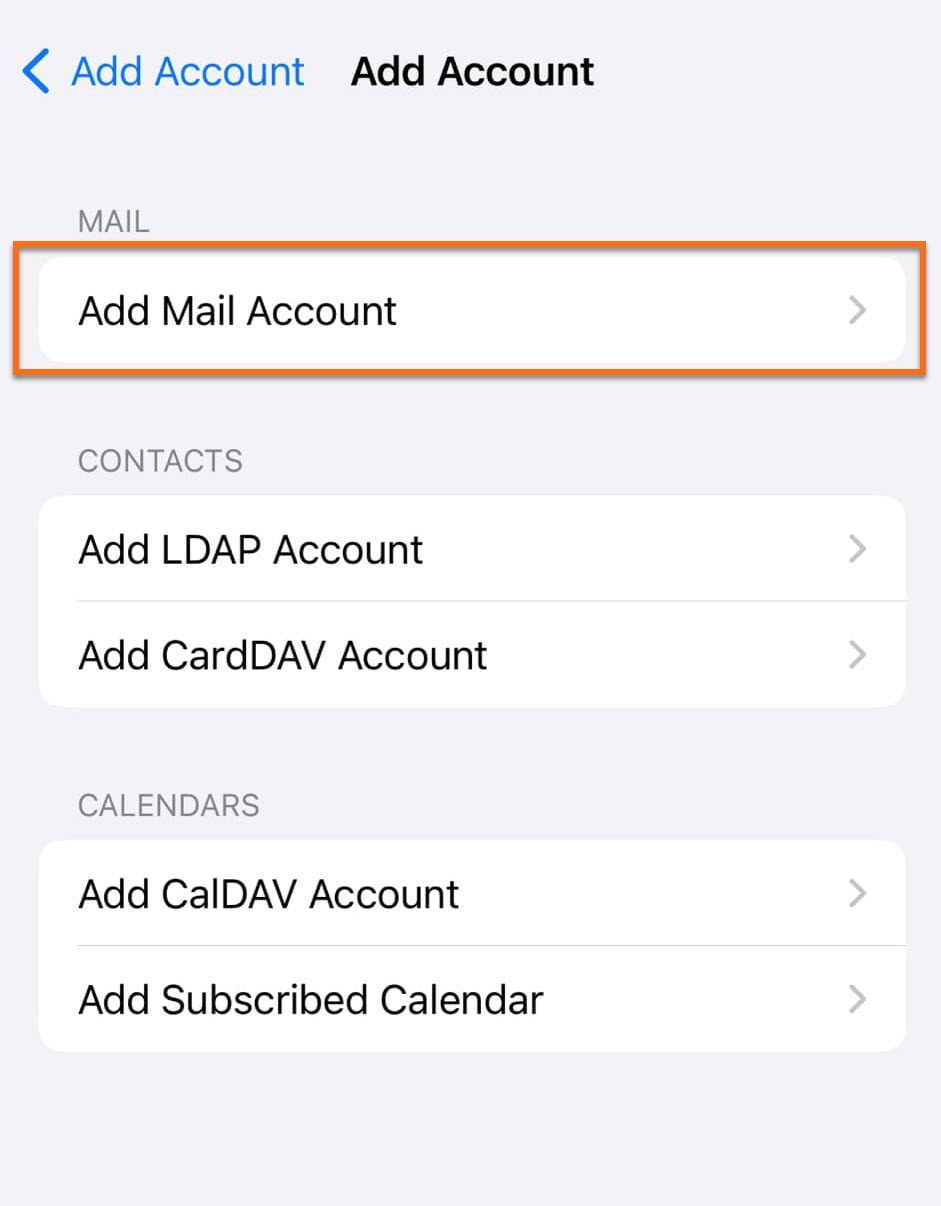Tap the Add Account title in the navigation bar
The height and width of the screenshot is (1206, 941).
(x=472, y=71)
